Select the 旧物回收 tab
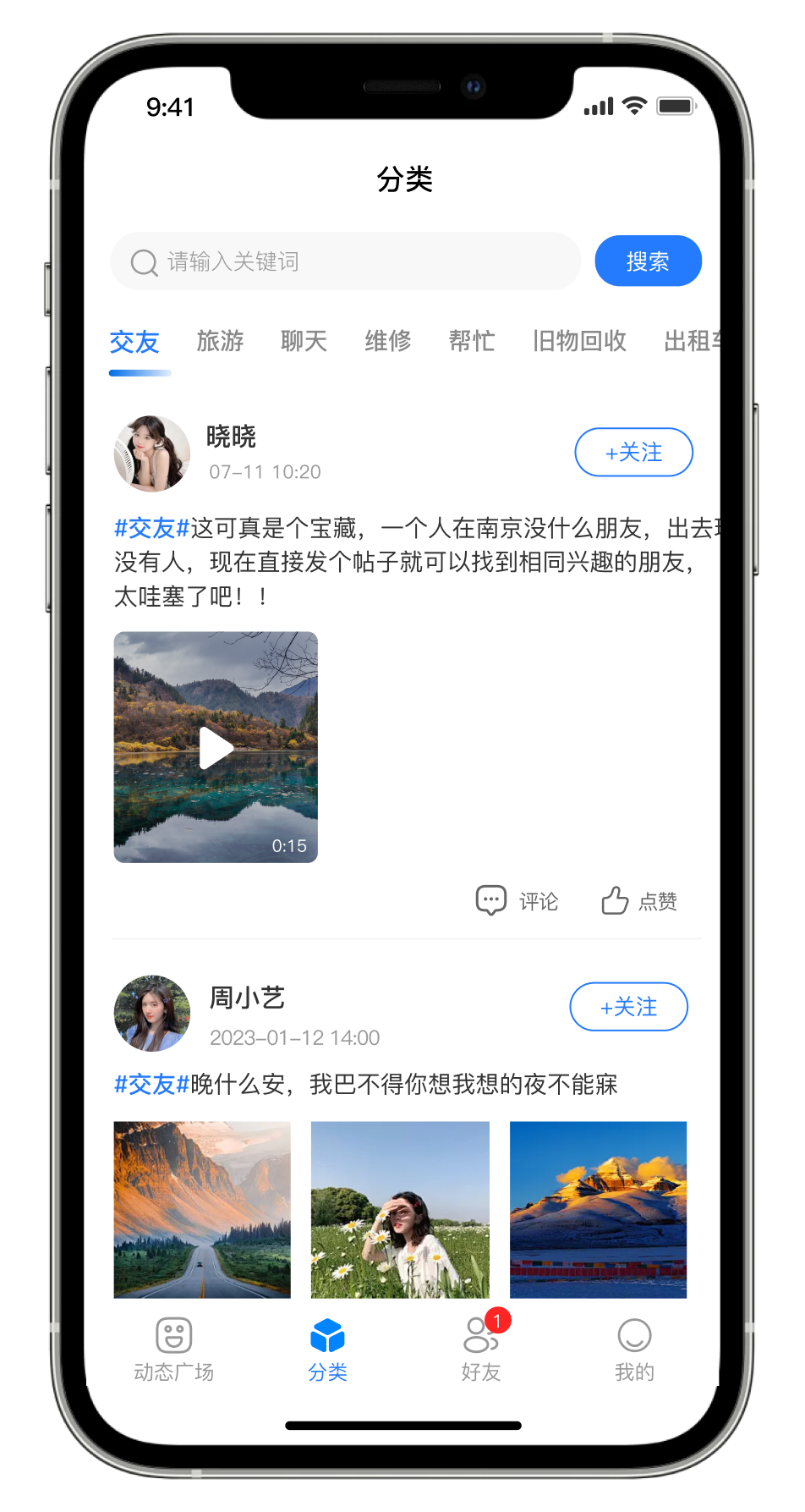805x1512 pixels. pos(579,341)
